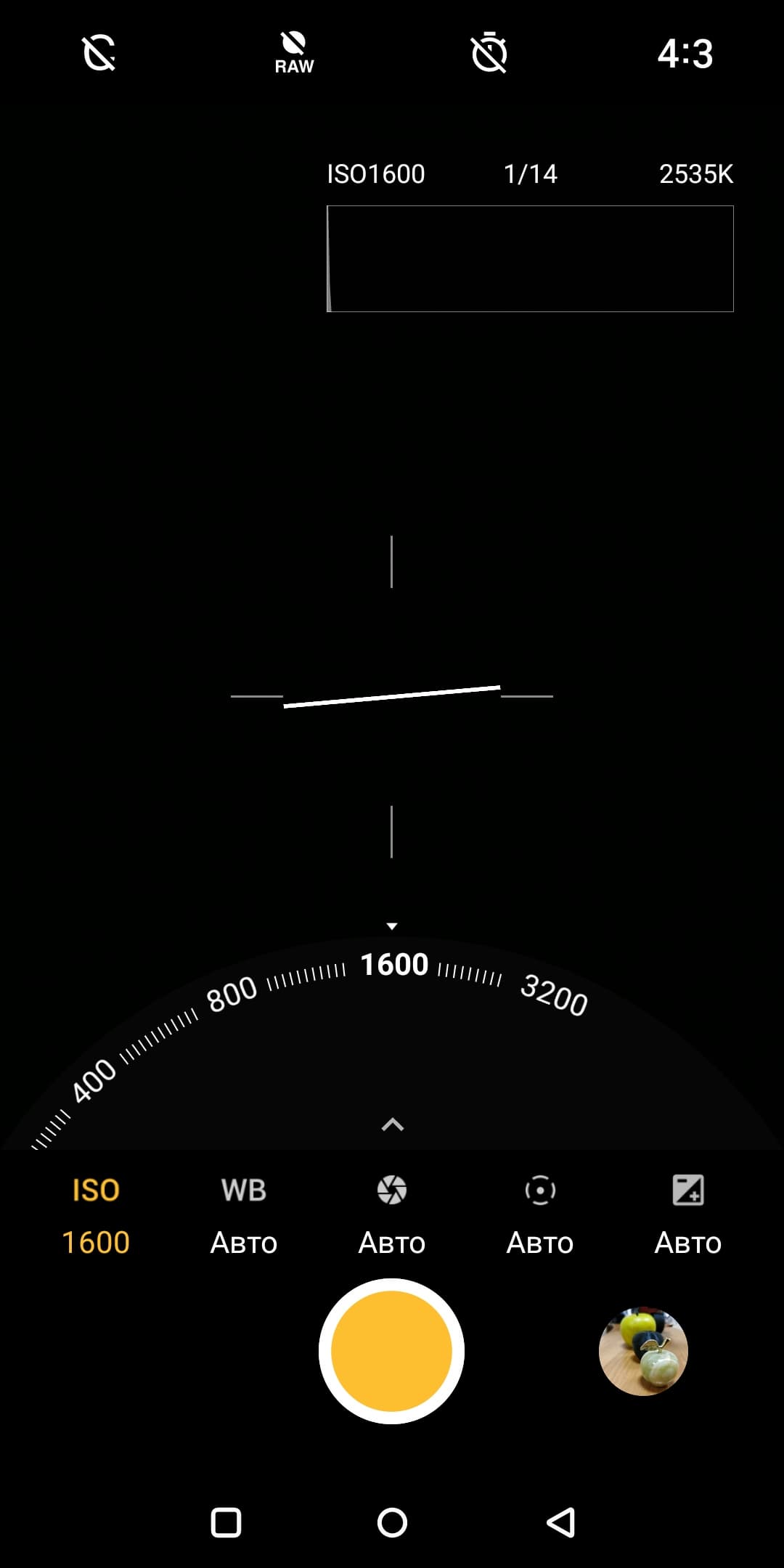The image size is (784, 1568).
Task: Select ISO 800 on the dial
Action: click(x=232, y=994)
